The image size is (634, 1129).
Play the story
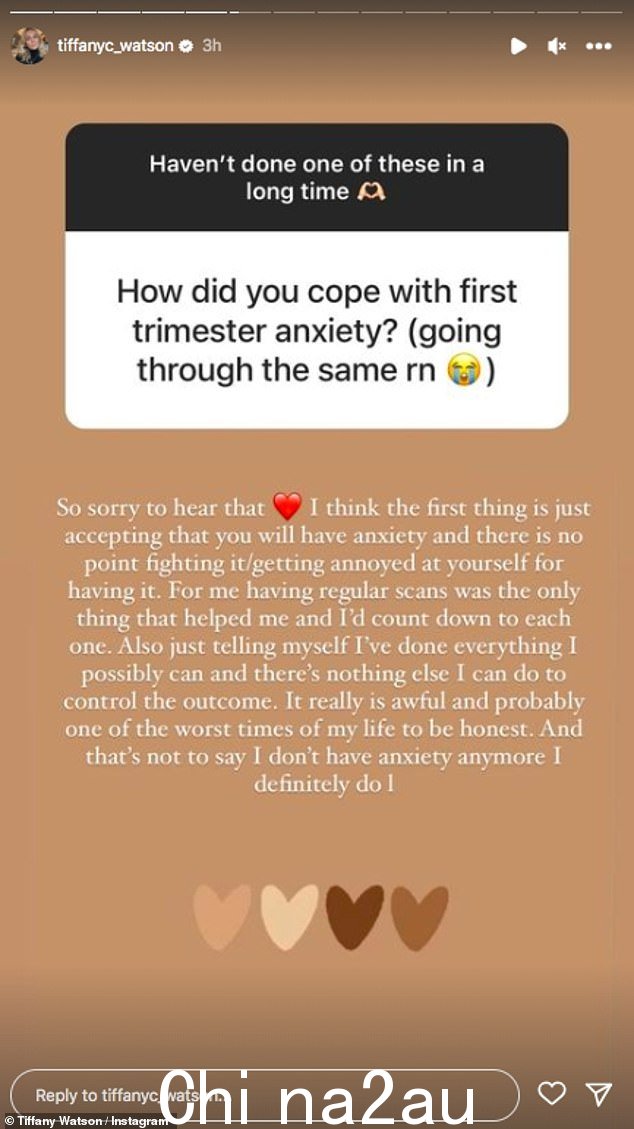(x=518, y=46)
